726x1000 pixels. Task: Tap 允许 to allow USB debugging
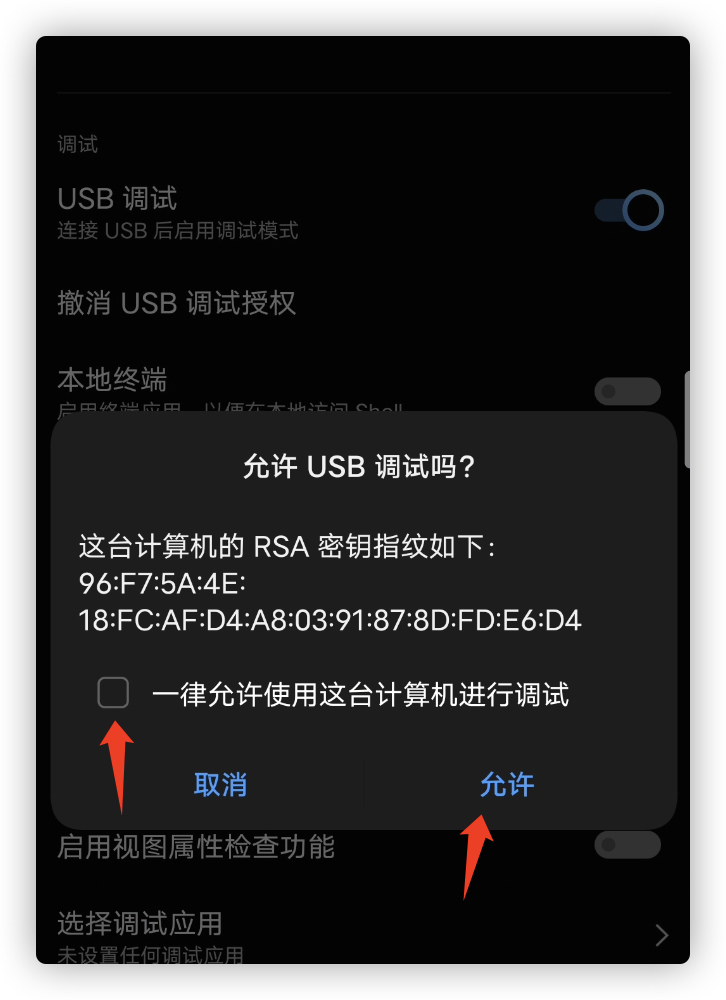pyautogui.click(x=507, y=785)
